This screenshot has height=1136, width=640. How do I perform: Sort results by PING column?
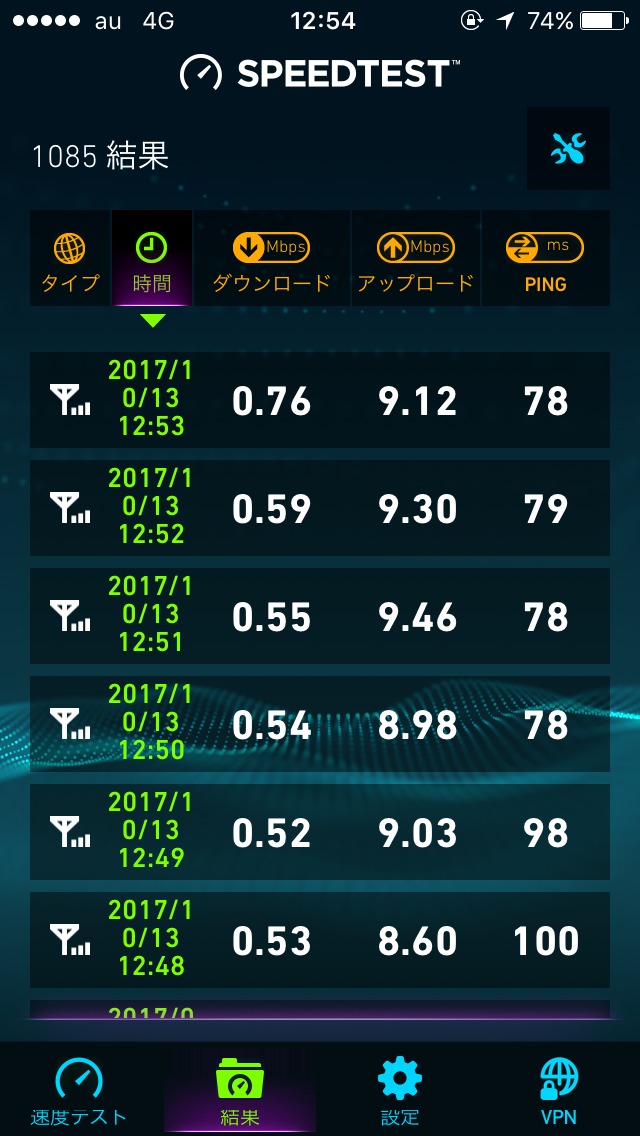(x=545, y=261)
